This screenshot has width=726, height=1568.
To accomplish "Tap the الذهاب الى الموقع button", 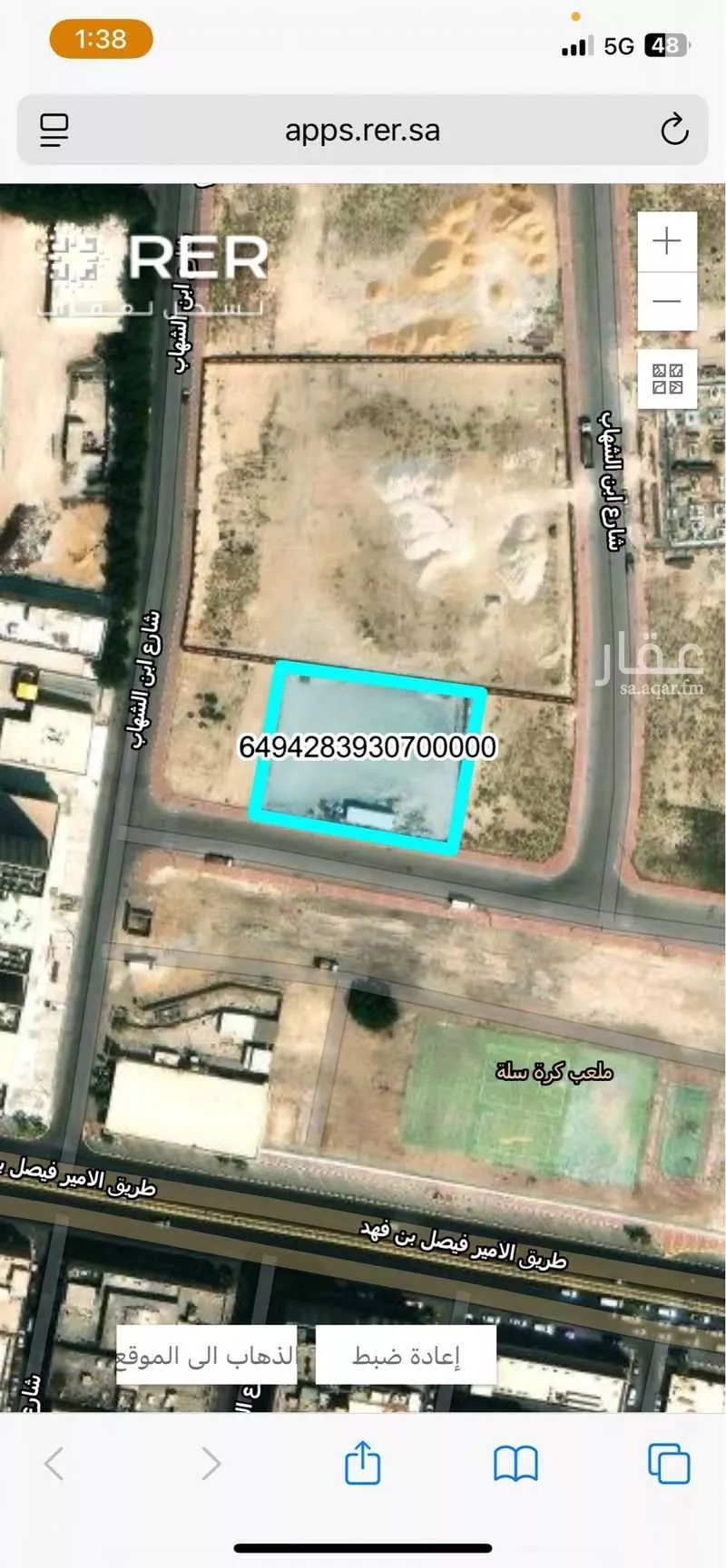I will [x=207, y=1357].
